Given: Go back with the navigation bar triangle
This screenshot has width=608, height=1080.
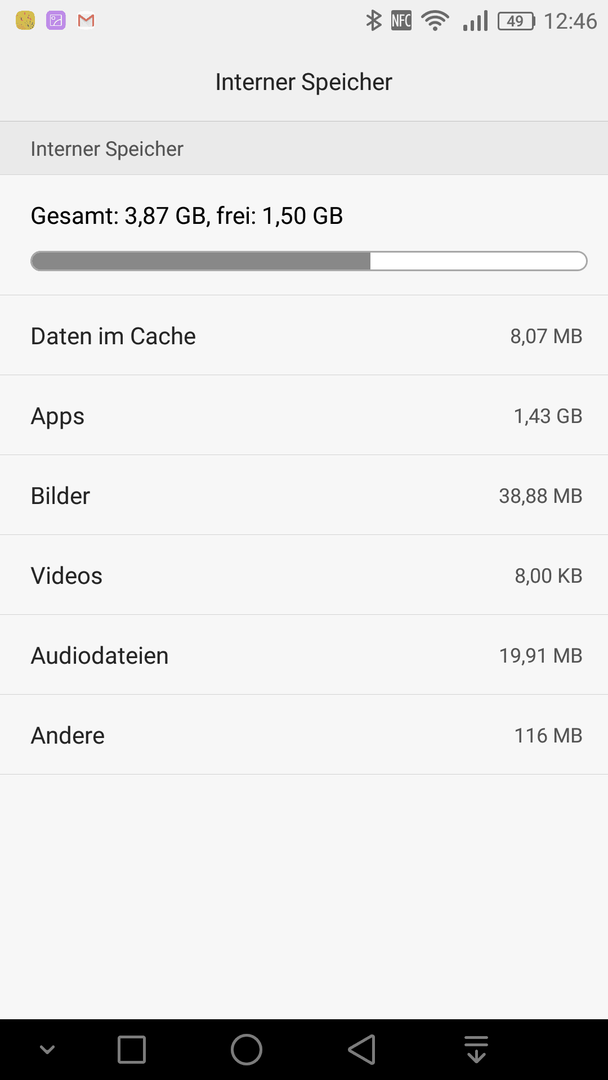Looking at the screenshot, I should coord(362,1049).
